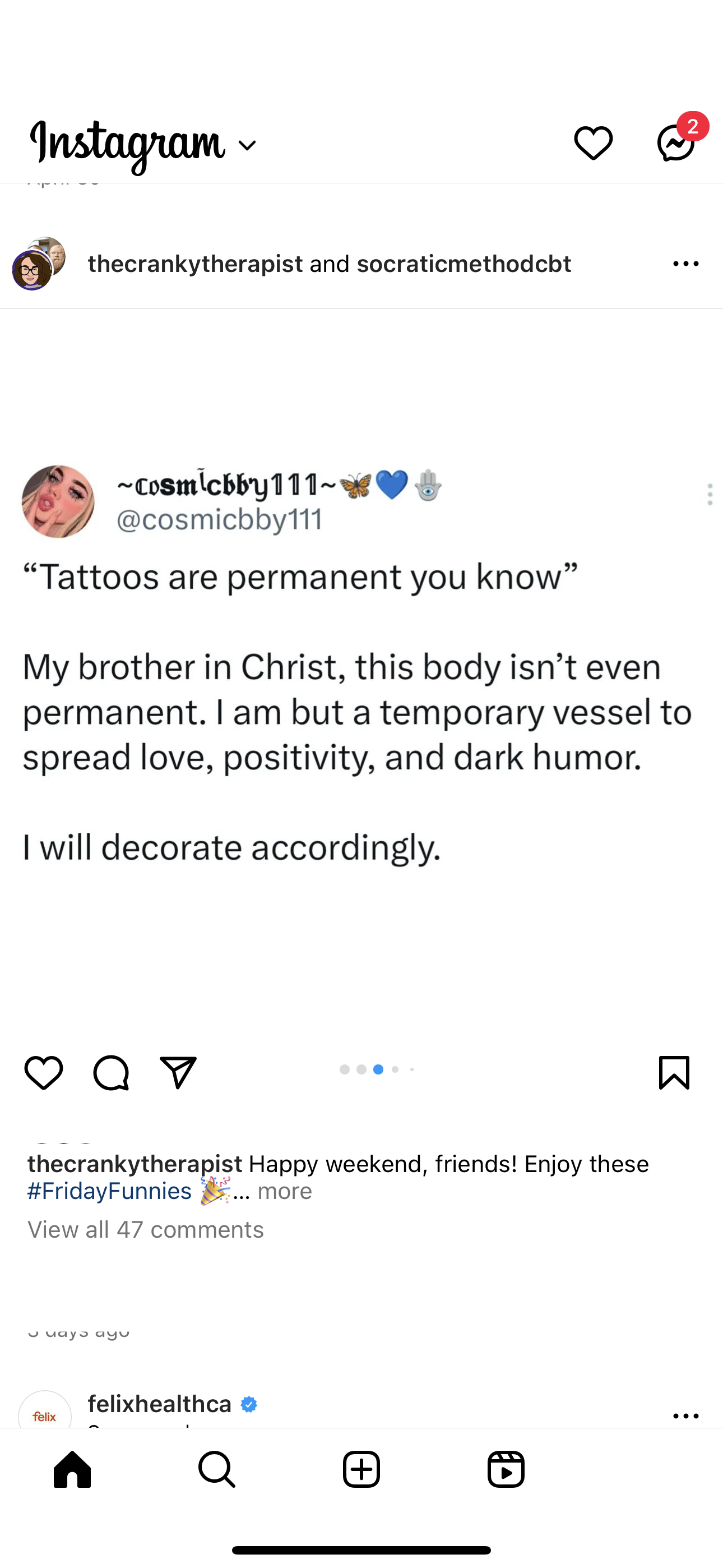Open the tattoo tweet image in the post
Image resolution: width=723 pixels, height=1568 pixels.
361,700
